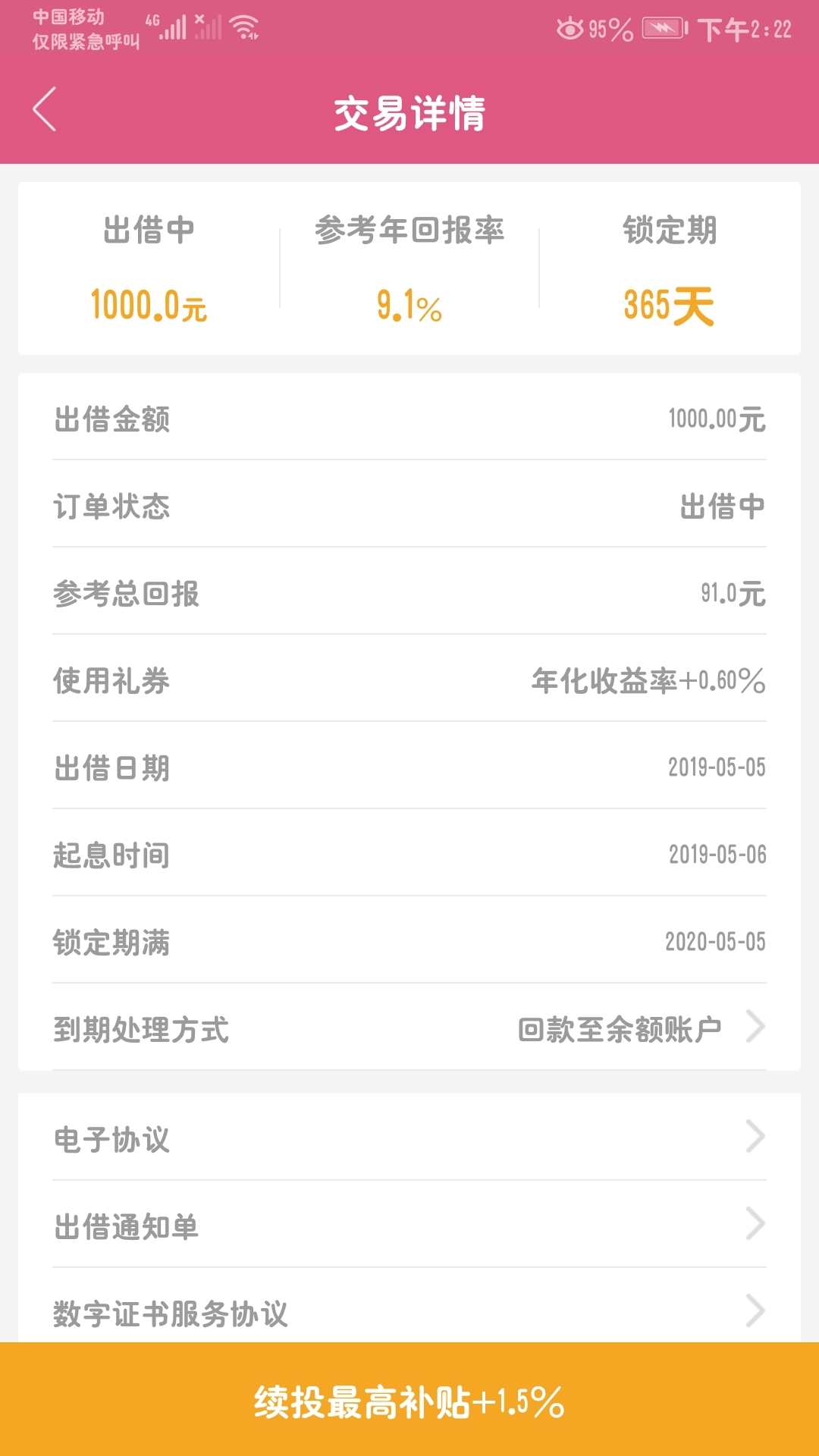
Task: View the 出借通知单
Action: click(409, 1225)
